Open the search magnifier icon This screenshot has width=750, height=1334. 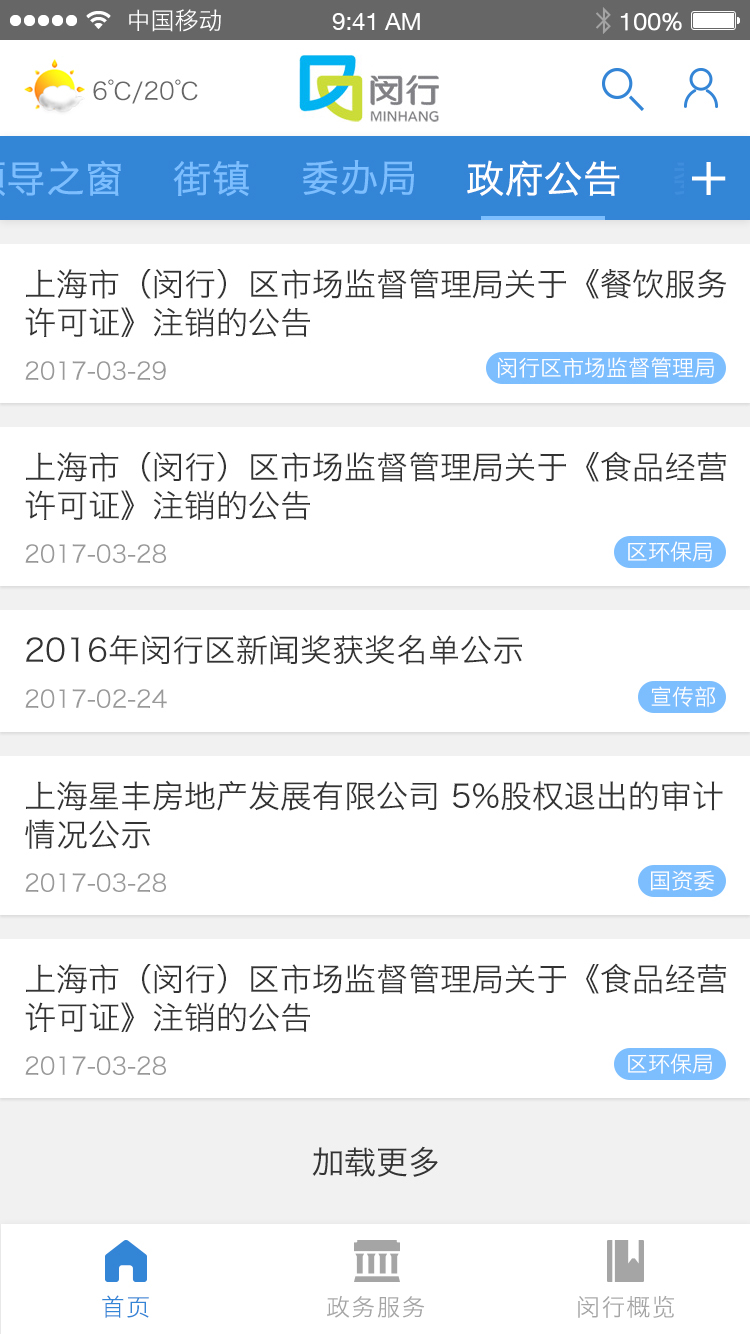(622, 90)
